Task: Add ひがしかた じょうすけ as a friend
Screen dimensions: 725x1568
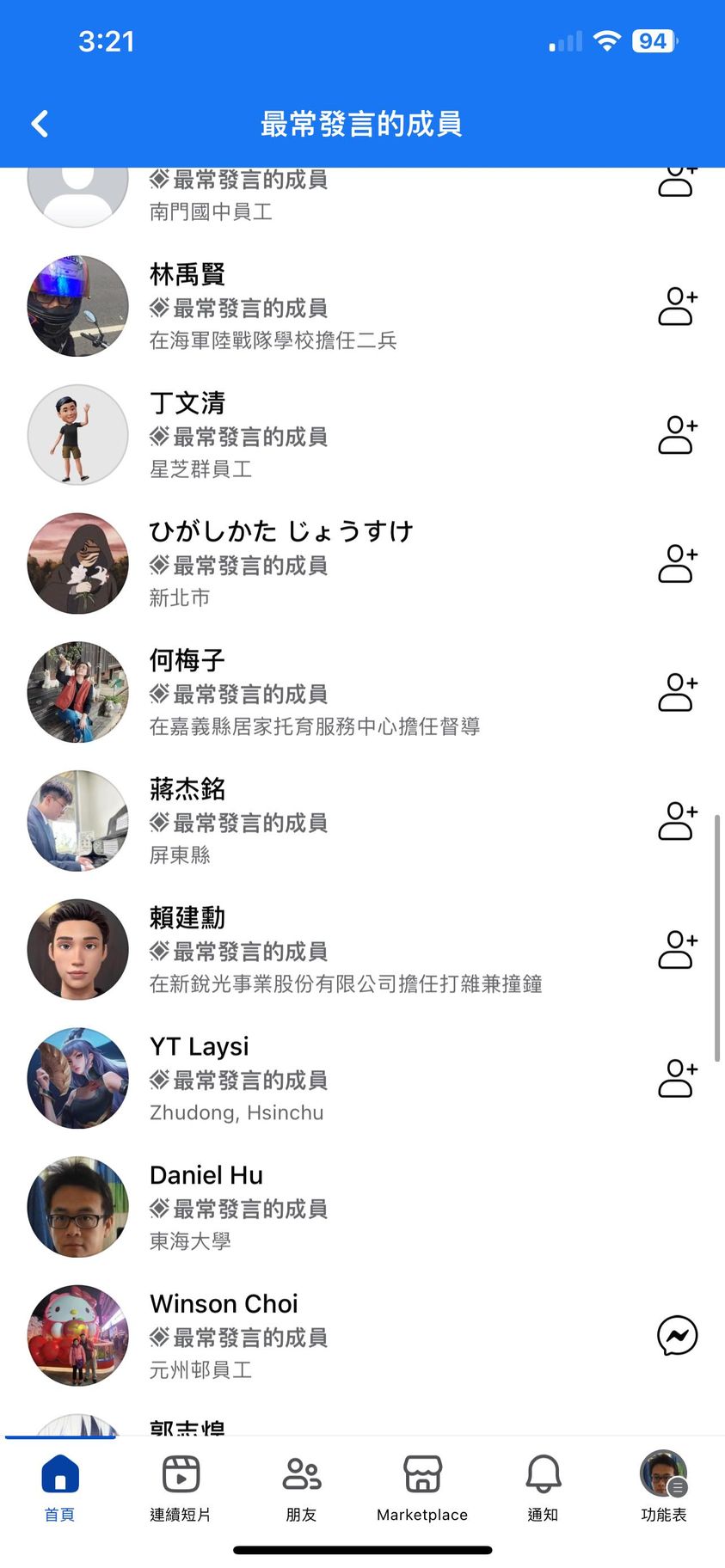Action: [x=677, y=564]
